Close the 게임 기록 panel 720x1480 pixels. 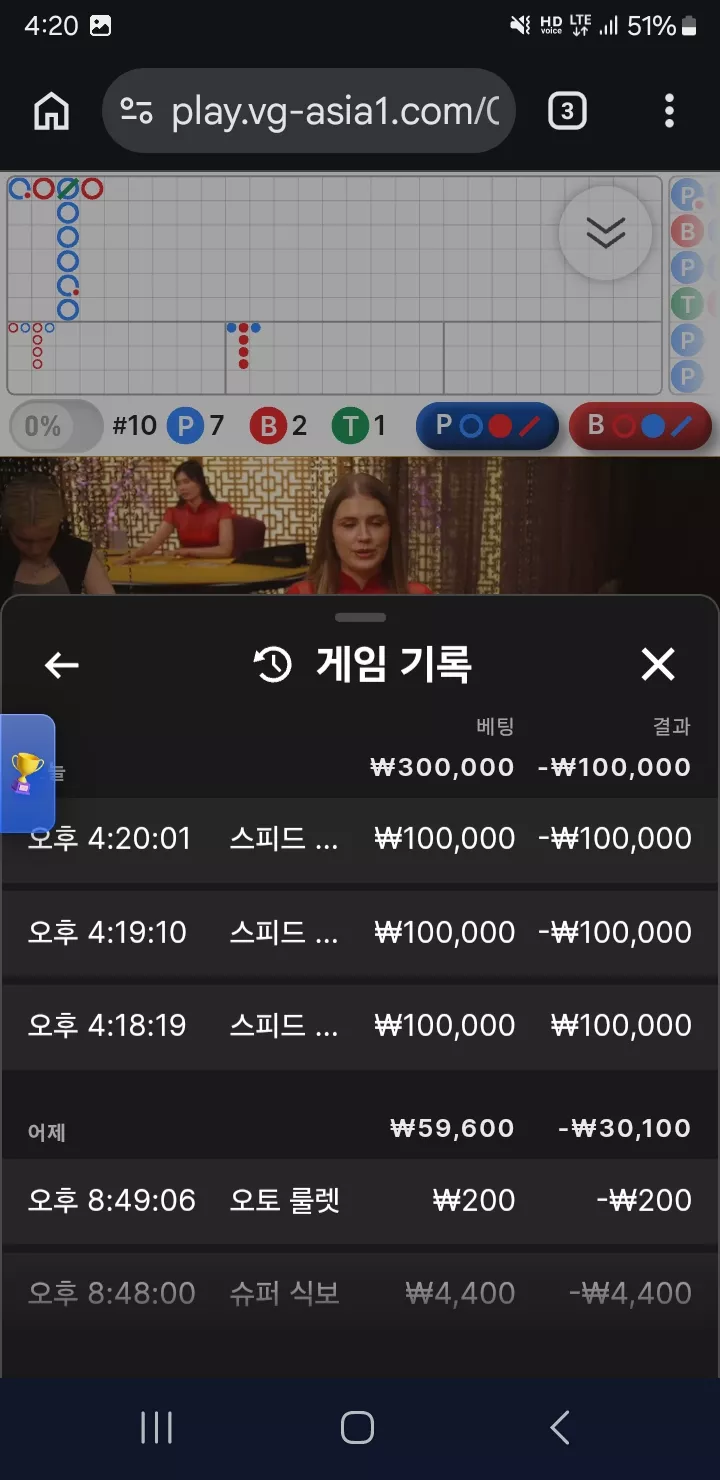(658, 664)
